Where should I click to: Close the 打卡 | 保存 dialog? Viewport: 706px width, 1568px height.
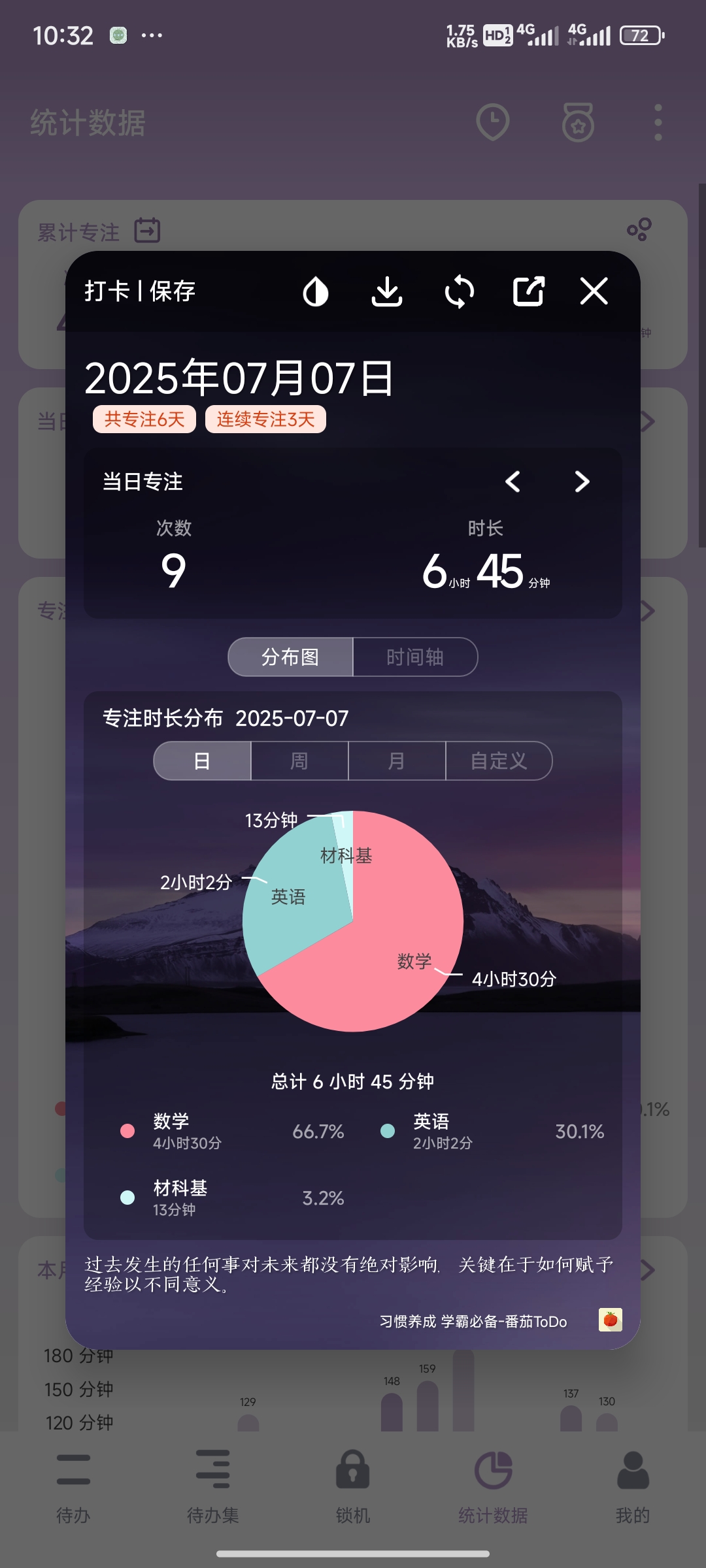tap(594, 291)
